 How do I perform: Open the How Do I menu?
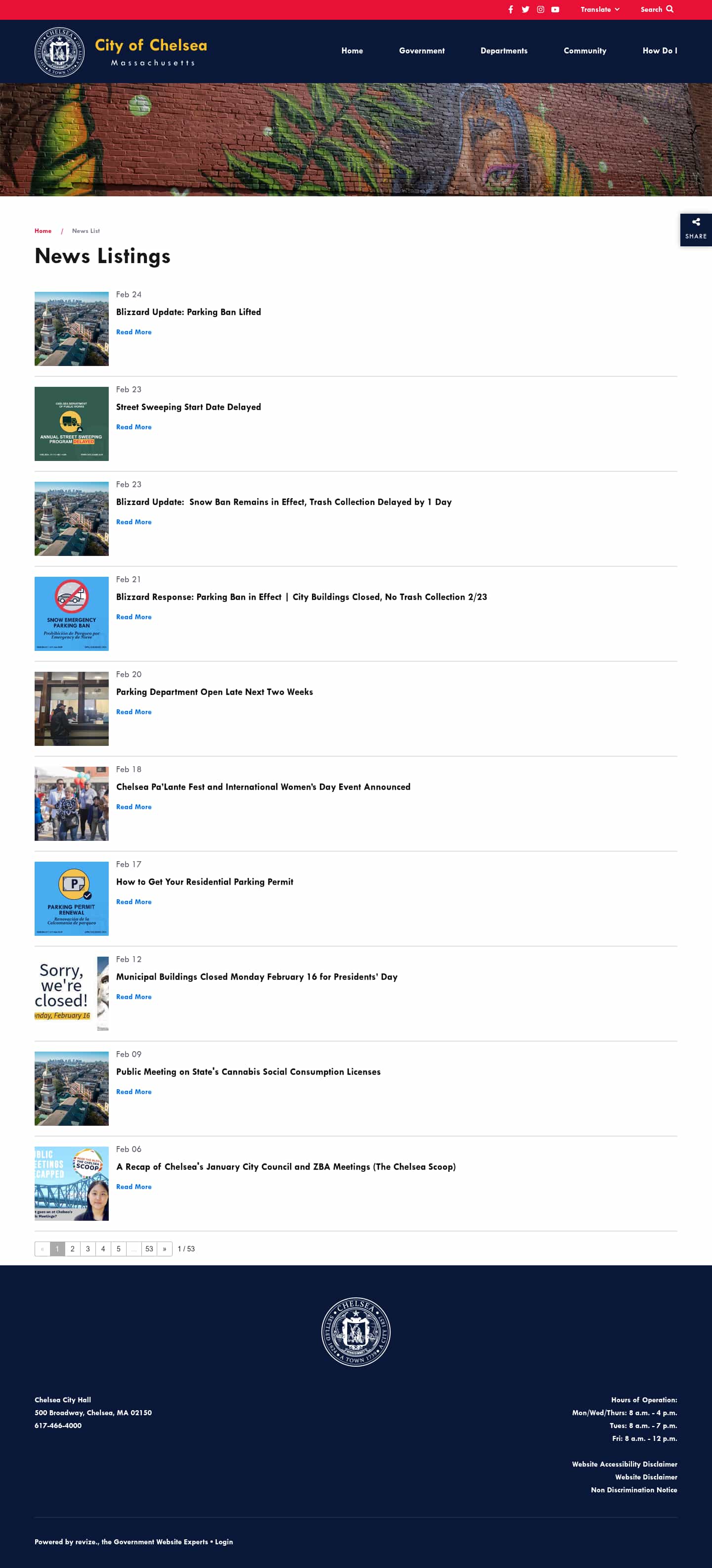point(659,51)
